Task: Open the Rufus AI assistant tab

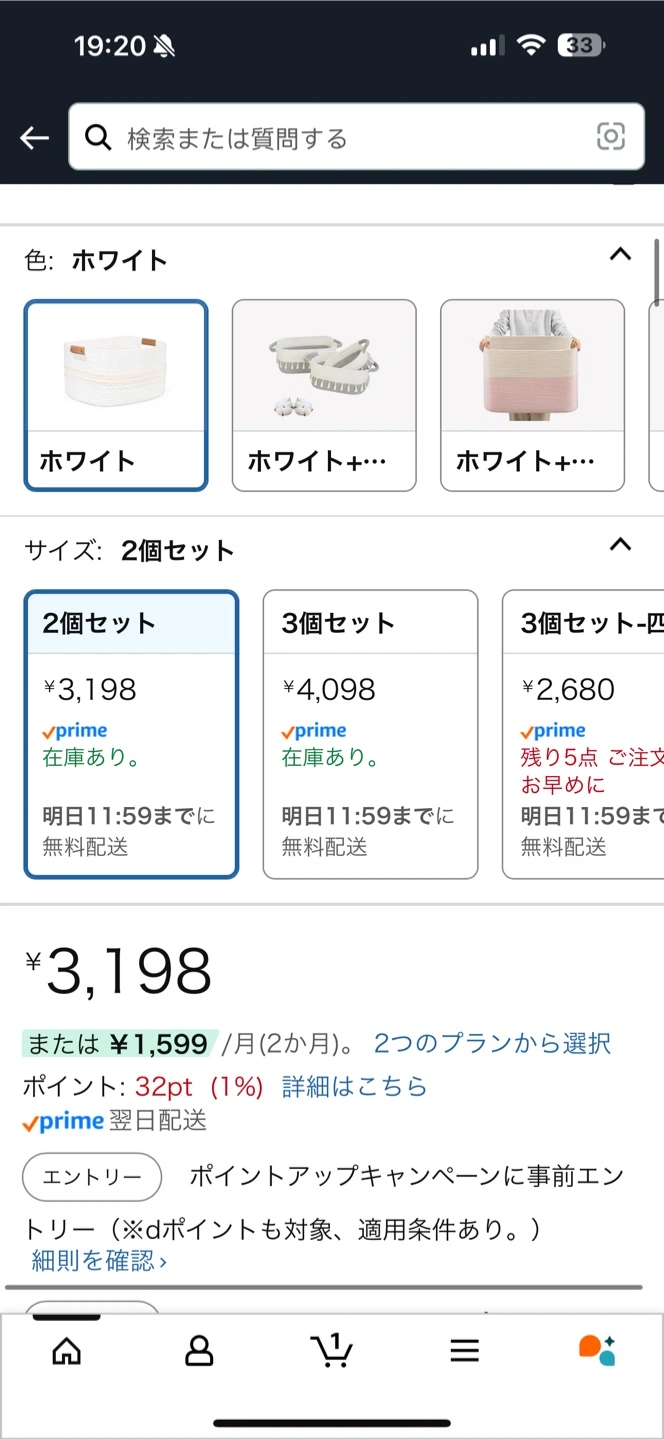Action: click(597, 1350)
